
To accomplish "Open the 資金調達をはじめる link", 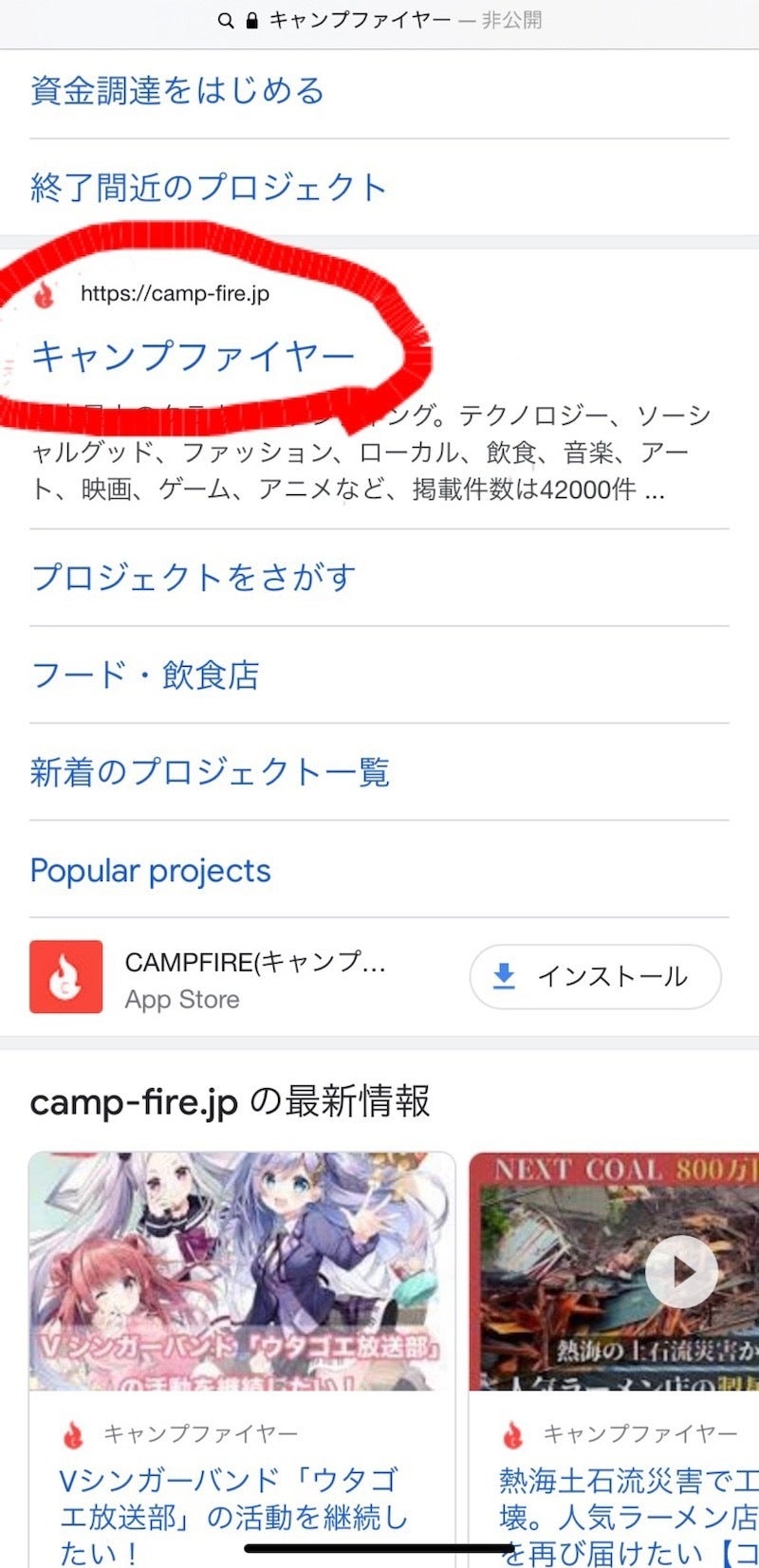I will coord(177,91).
